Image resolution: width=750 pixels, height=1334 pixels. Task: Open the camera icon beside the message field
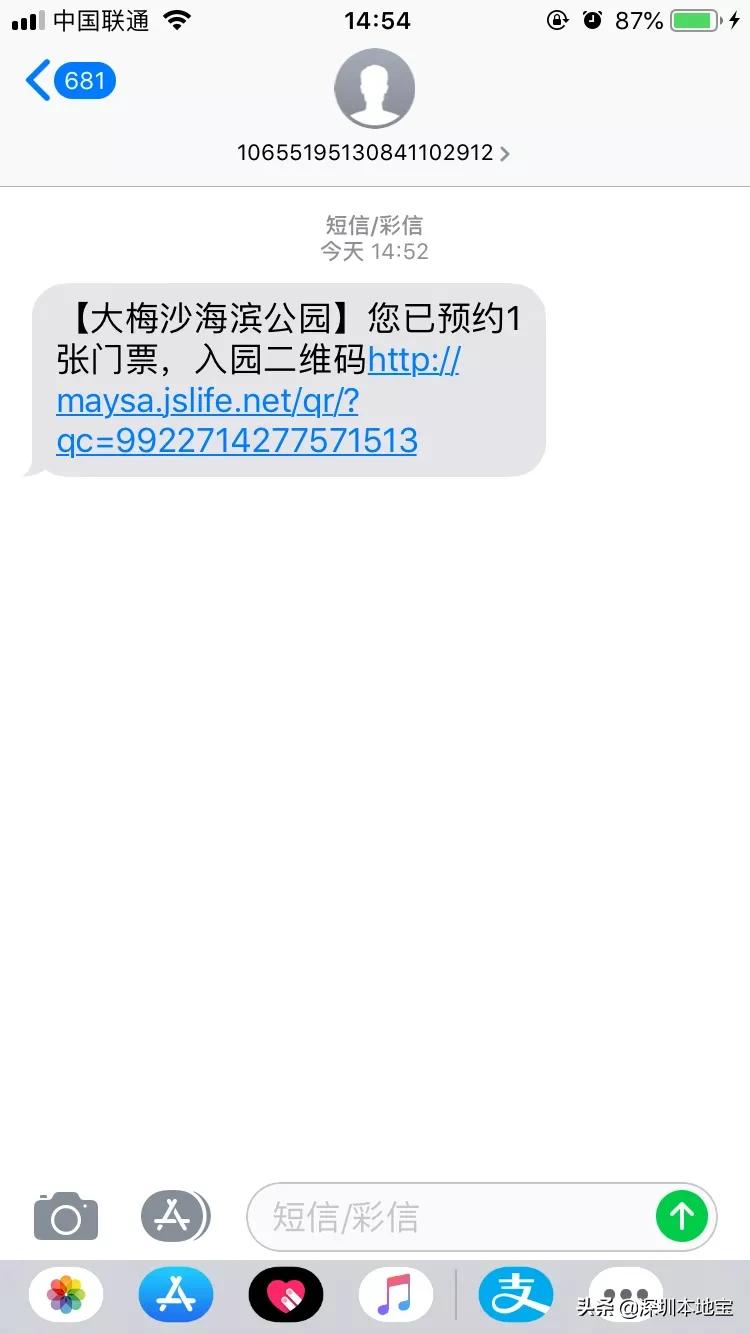tap(65, 1217)
